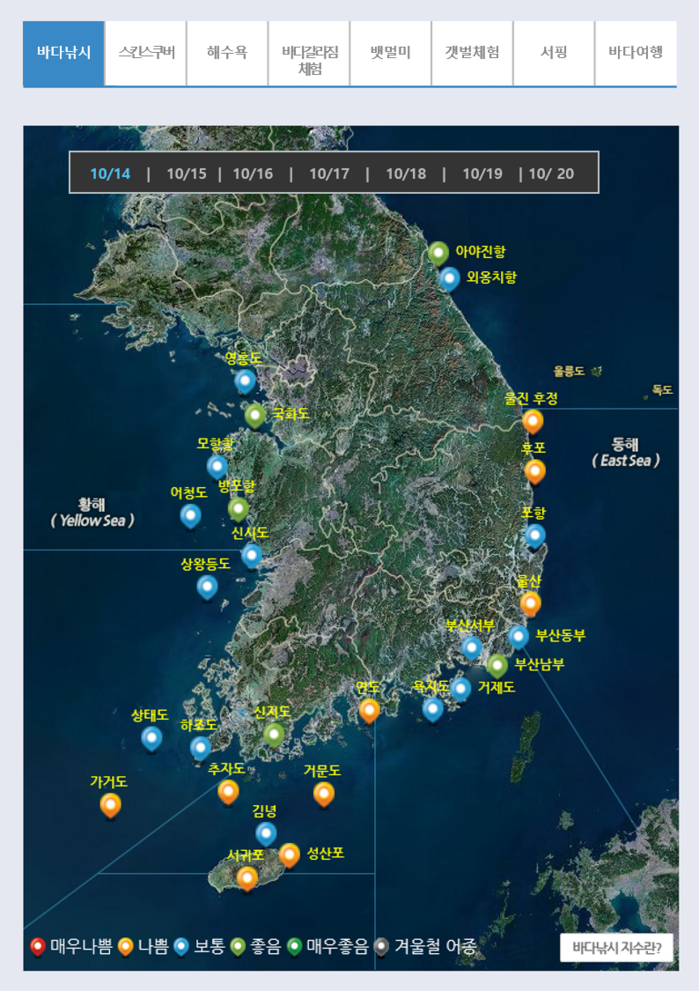Select the 10/19 date

482,173
